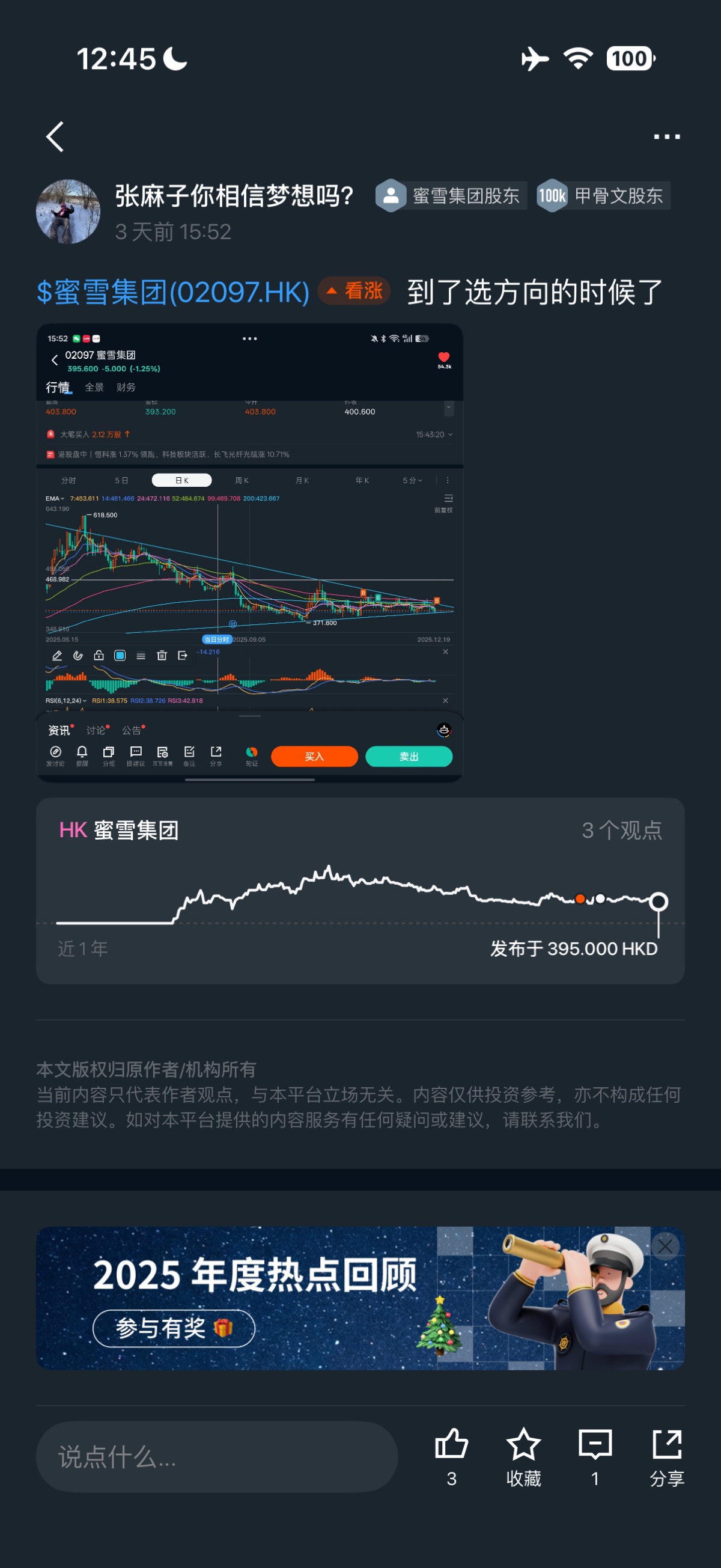Open the three-dot overflow menu

(x=666, y=136)
